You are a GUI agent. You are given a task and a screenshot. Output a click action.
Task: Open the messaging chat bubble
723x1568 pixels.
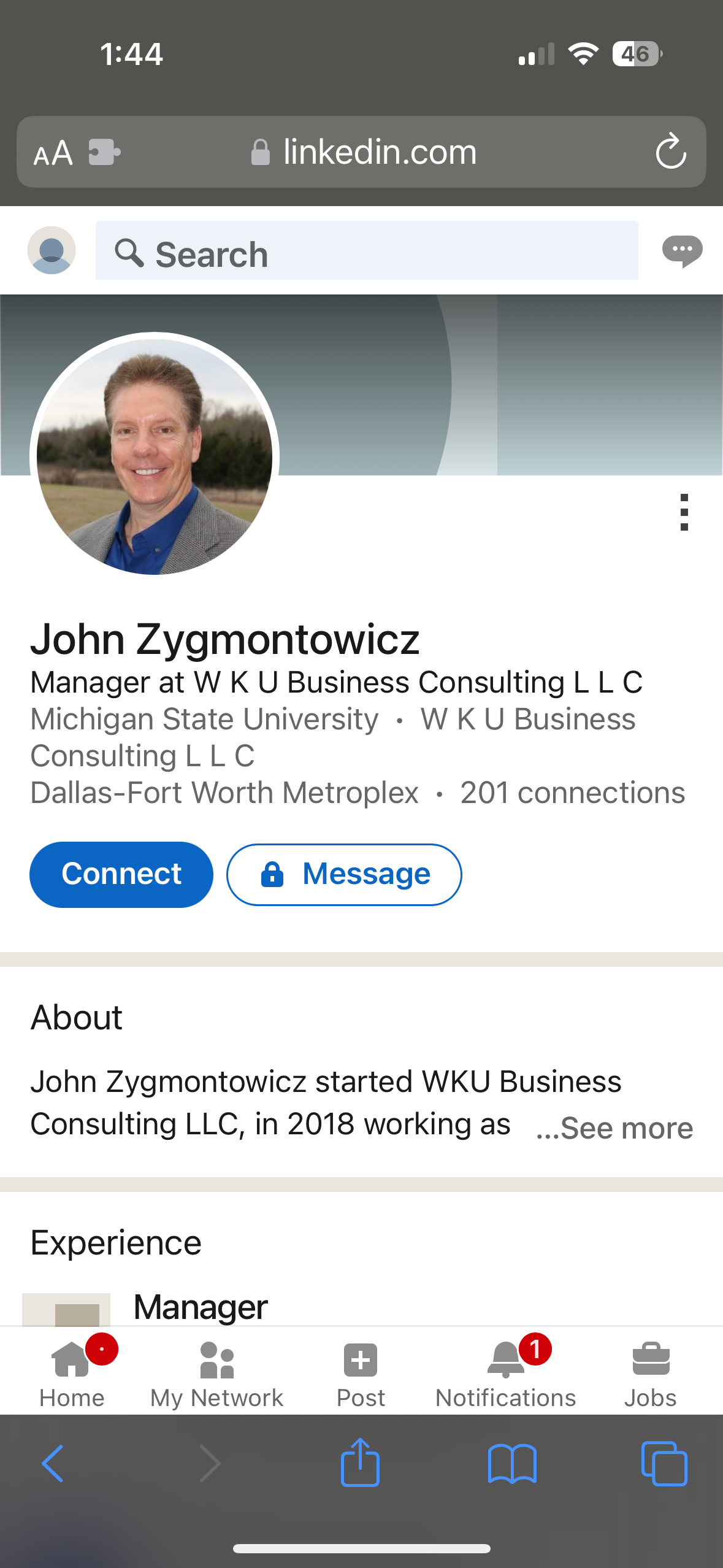pos(682,250)
